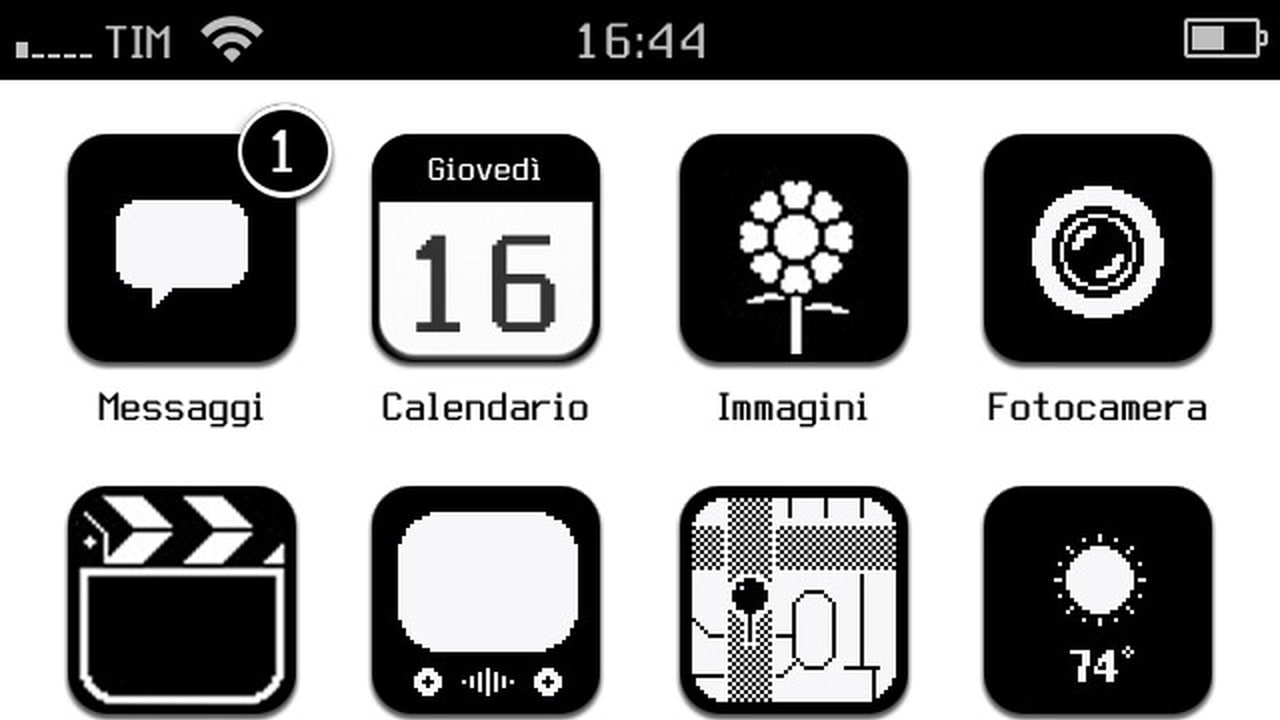Image resolution: width=1280 pixels, height=720 pixels.
Task: Open the Messaggi app
Action: (x=182, y=248)
